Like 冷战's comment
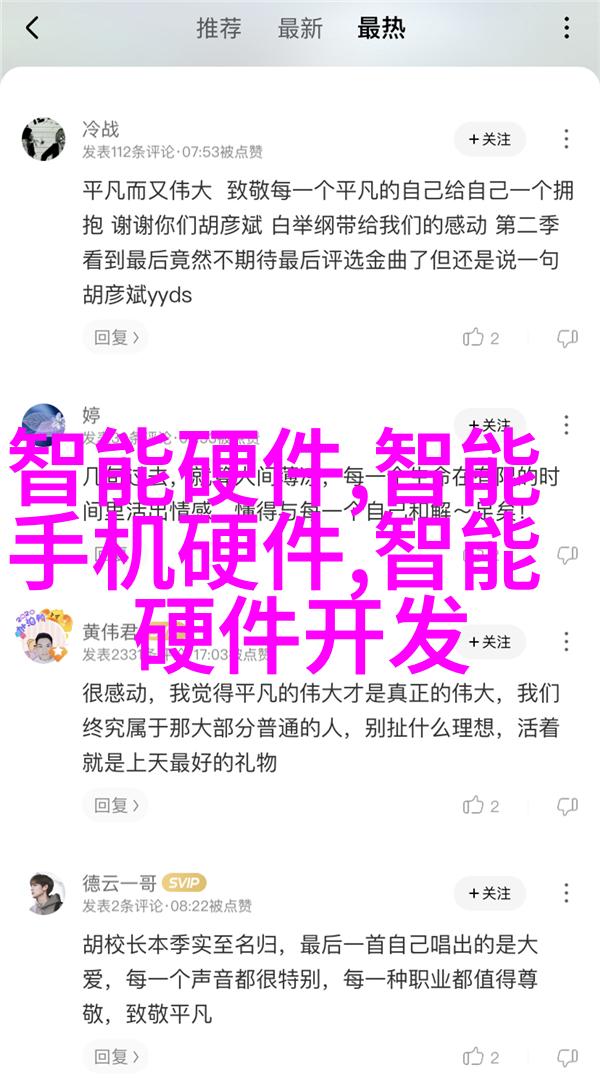Image resolution: width=600 pixels, height=1083 pixels. click(480, 338)
